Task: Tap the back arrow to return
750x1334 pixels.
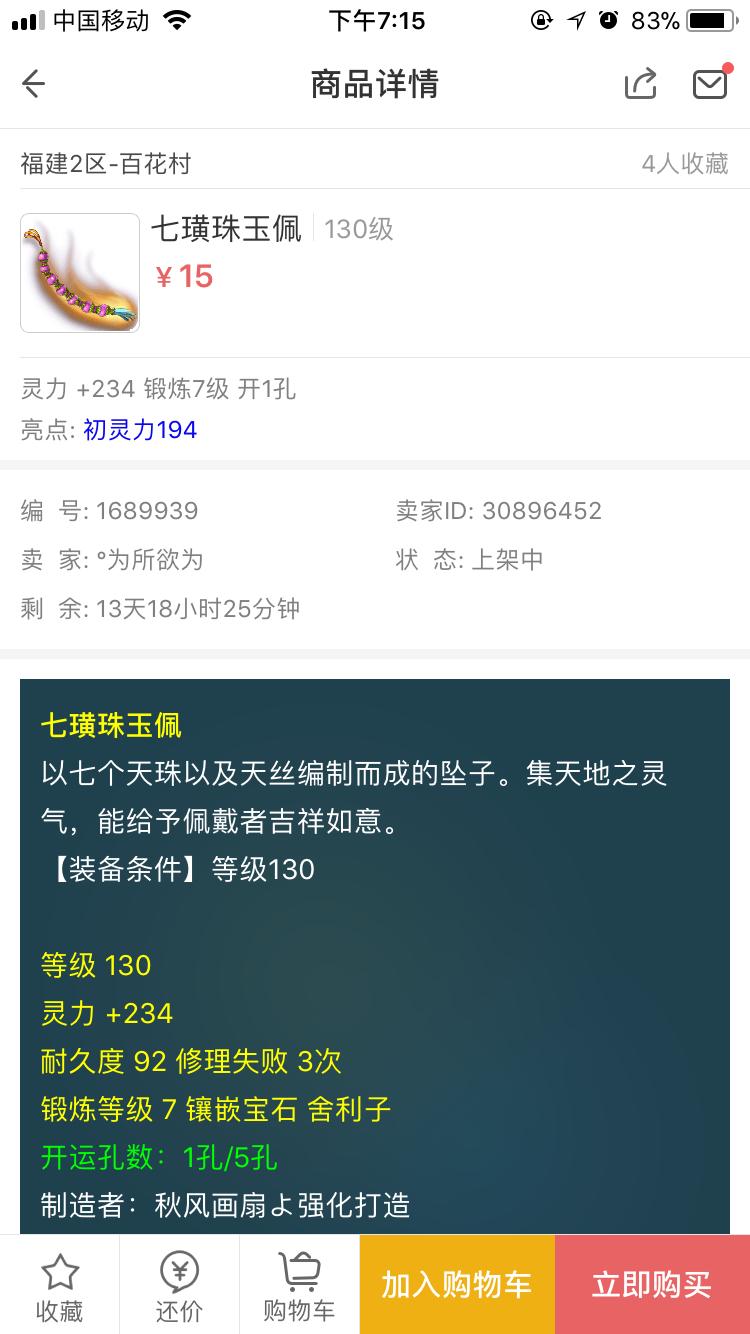Action: 32,84
